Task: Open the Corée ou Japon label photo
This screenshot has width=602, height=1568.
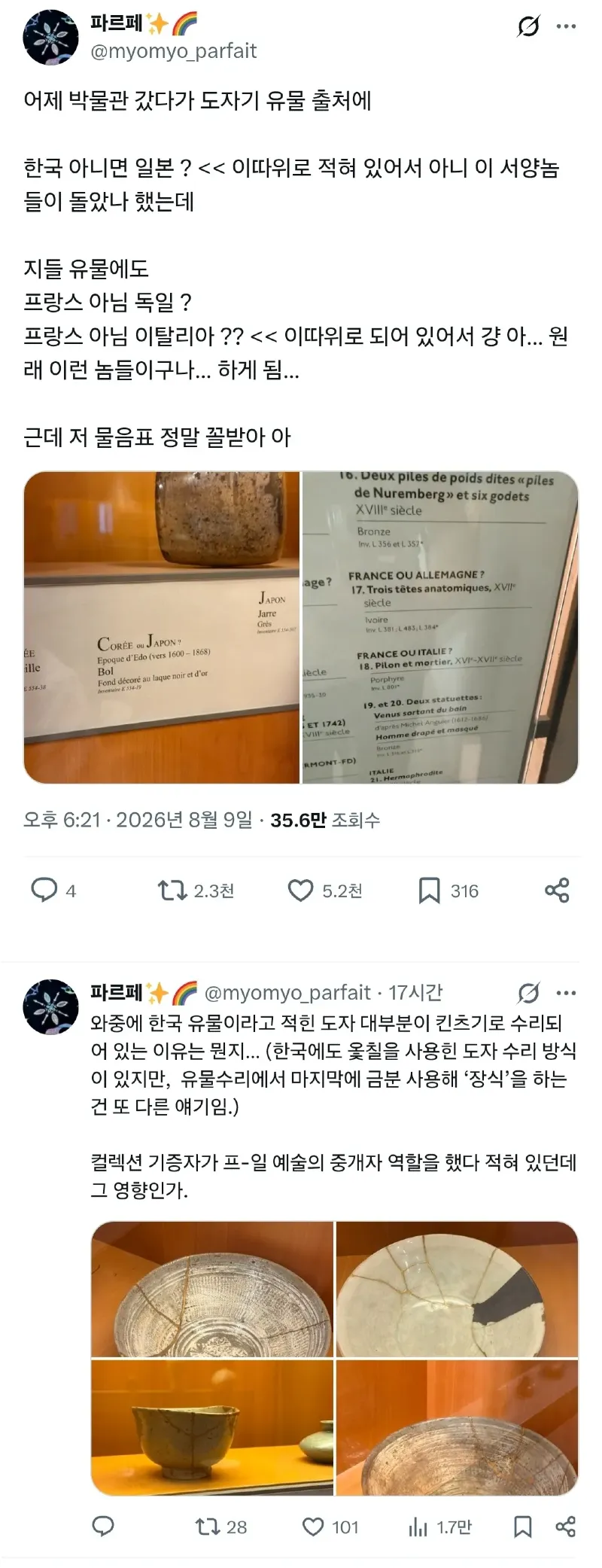Action: (161, 627)
